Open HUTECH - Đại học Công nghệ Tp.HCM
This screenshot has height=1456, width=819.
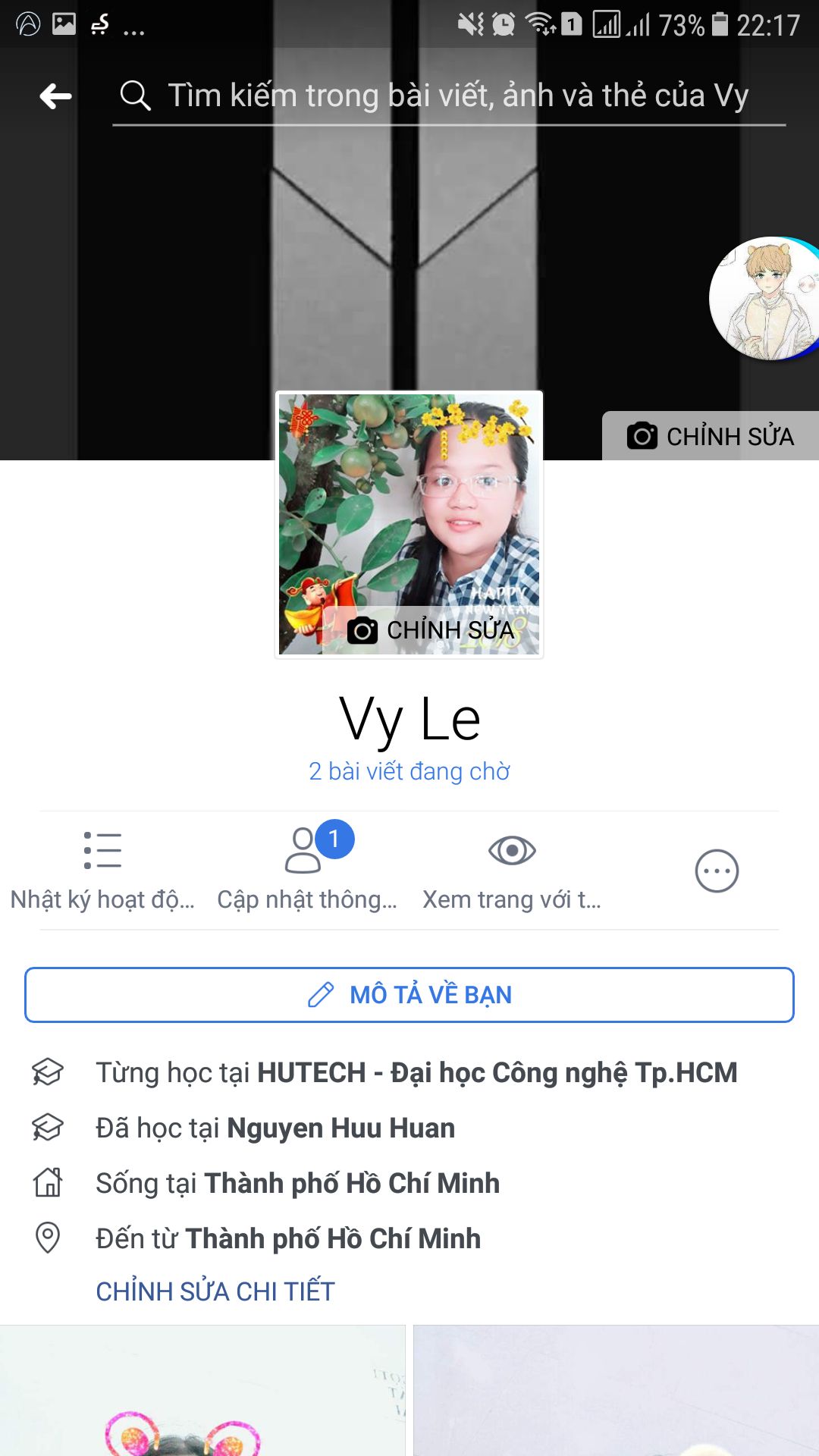(x=497, y=1072)
